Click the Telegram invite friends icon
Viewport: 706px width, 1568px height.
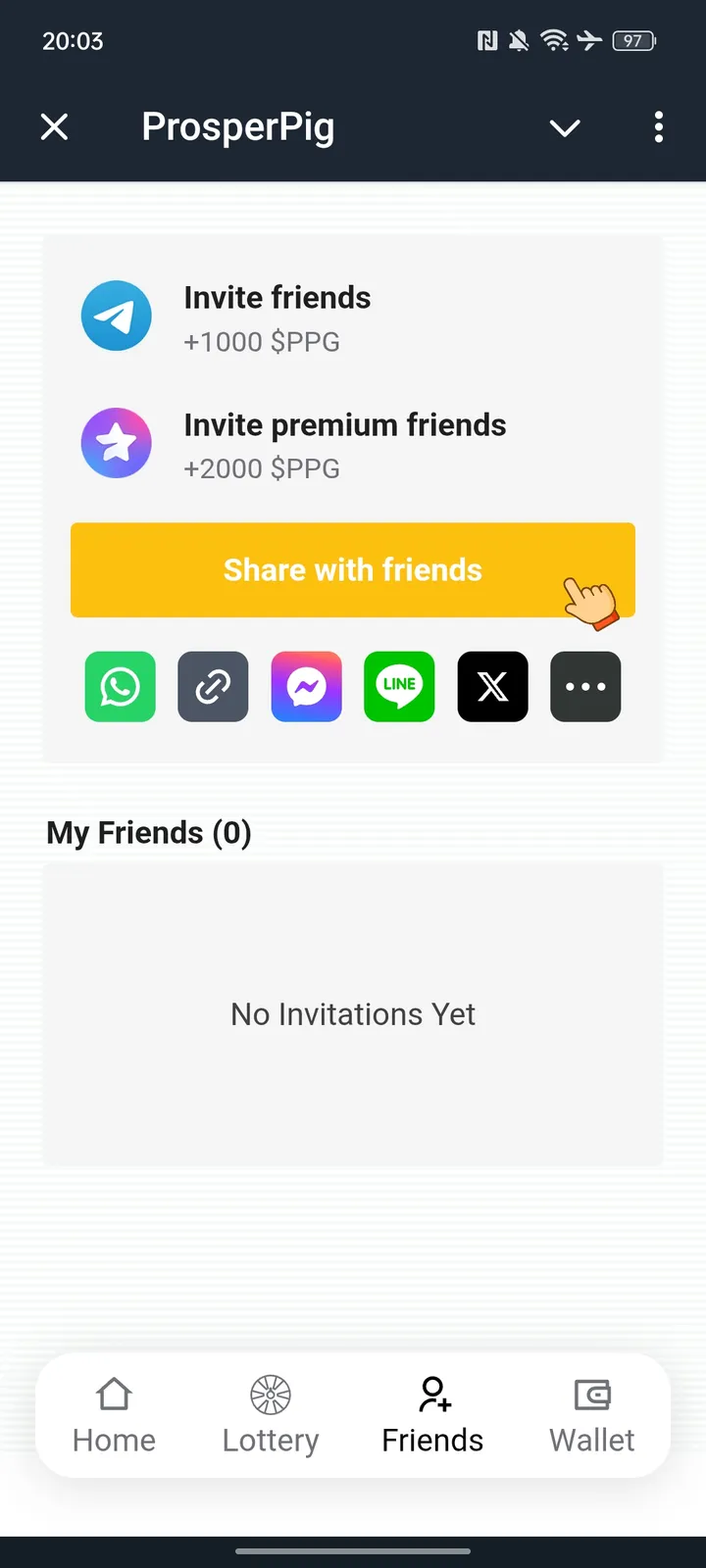tap(117, 316)
